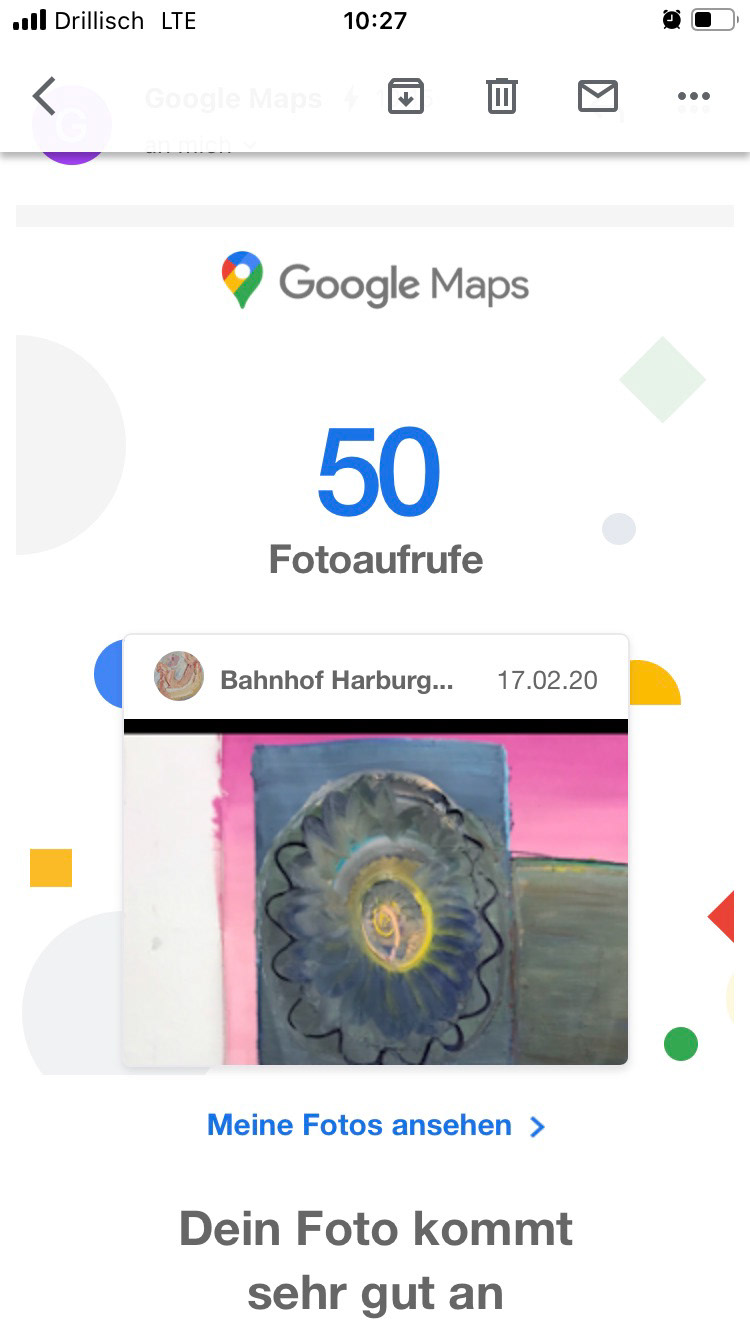Archive this Google Maps email
The width and height of the screenshot is (750, 1334).
pos(406,97)
